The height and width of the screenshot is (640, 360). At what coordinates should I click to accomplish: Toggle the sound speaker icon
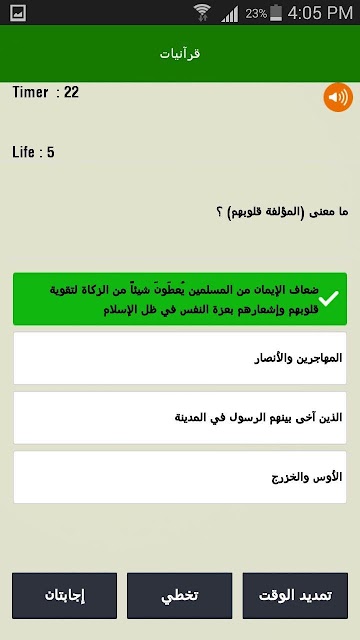pos(338,98)
